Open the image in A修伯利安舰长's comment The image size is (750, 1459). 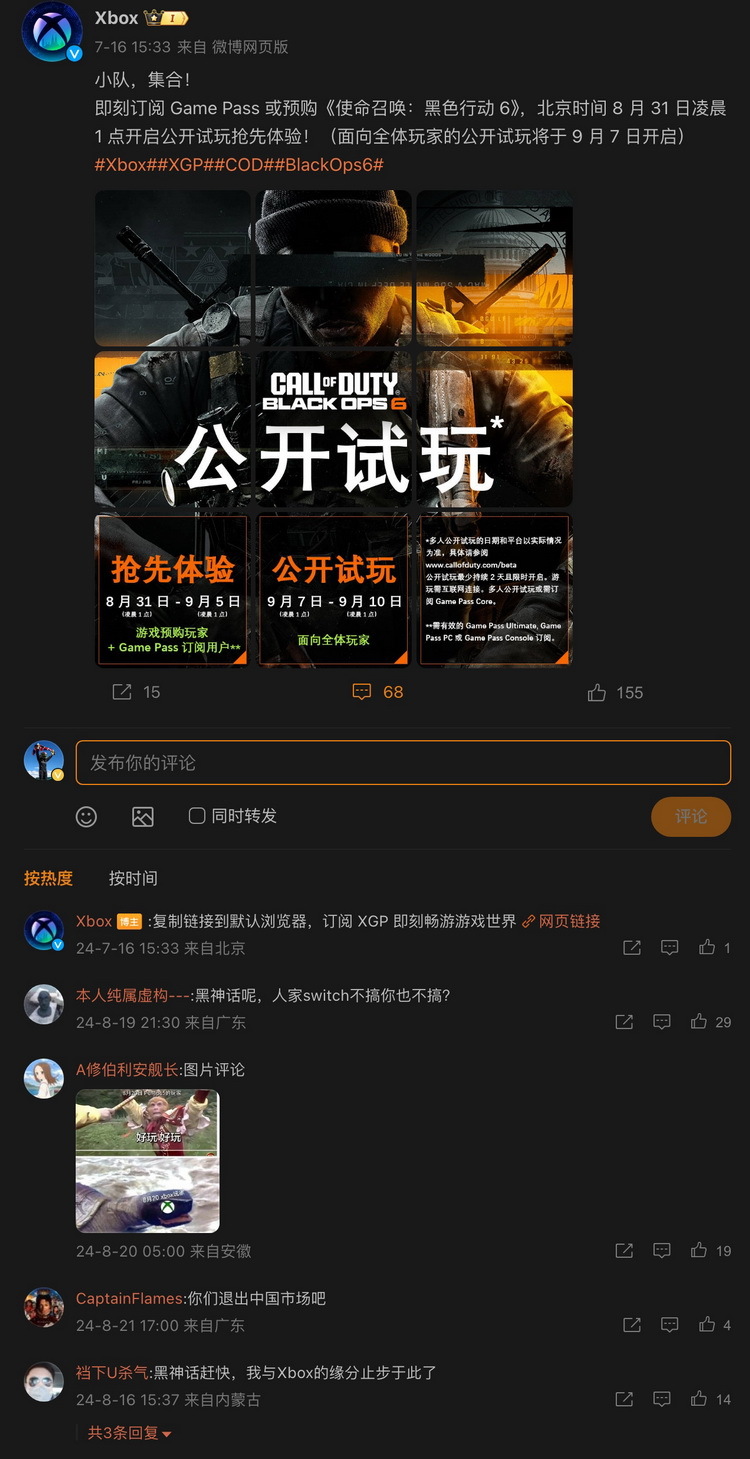(148, 1160)
